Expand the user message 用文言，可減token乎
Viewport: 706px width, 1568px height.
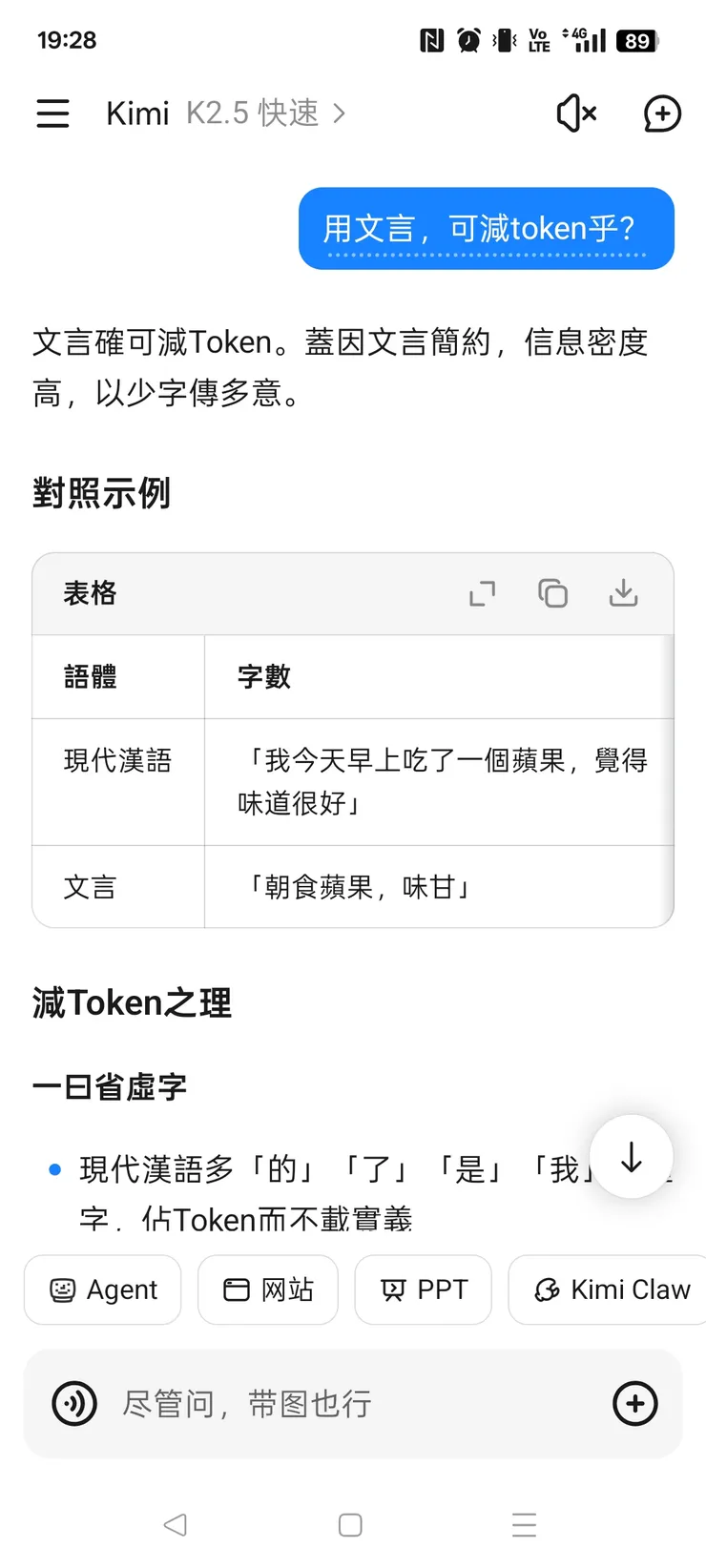487,229
